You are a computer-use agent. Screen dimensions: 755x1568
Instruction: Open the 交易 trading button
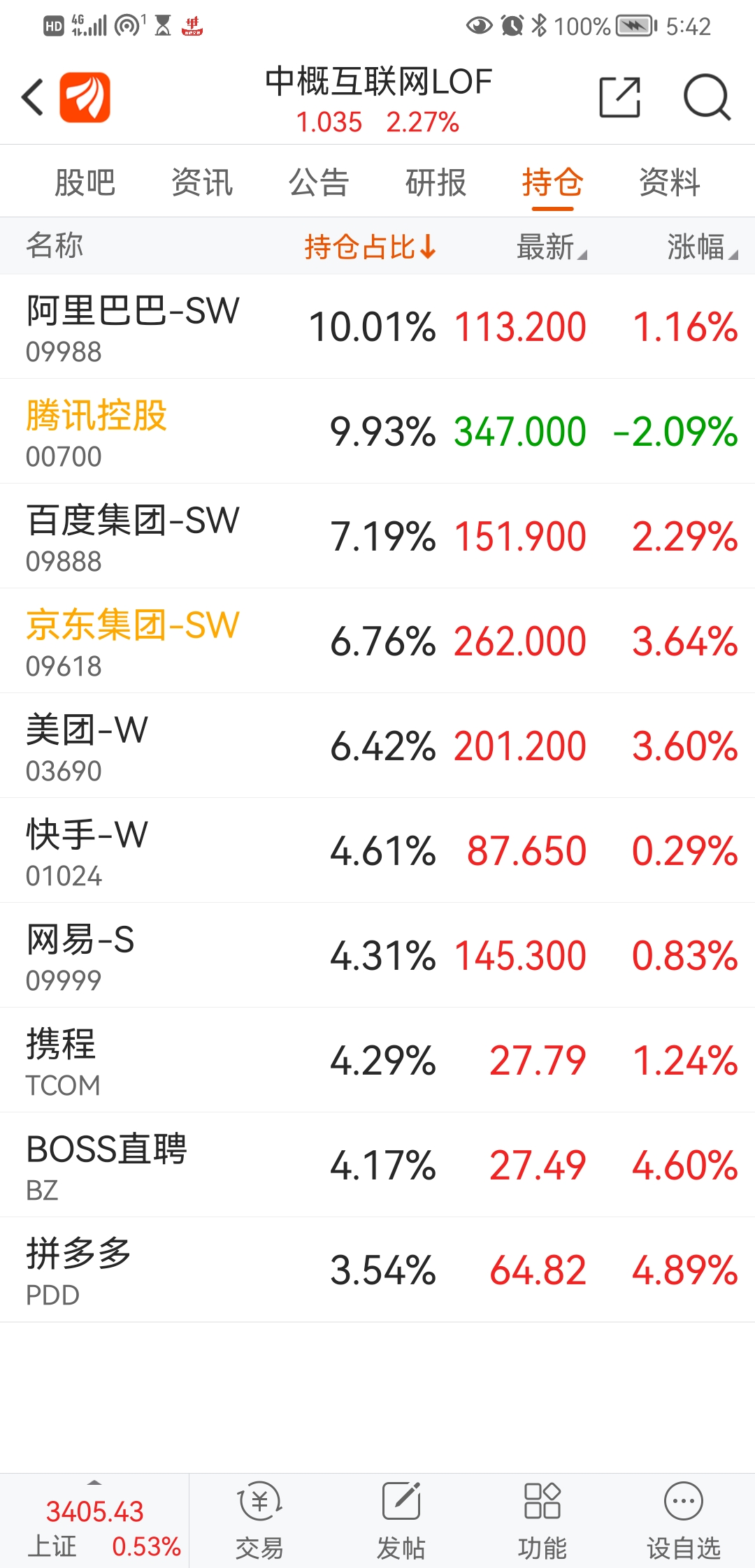[x=259, y=1520]
